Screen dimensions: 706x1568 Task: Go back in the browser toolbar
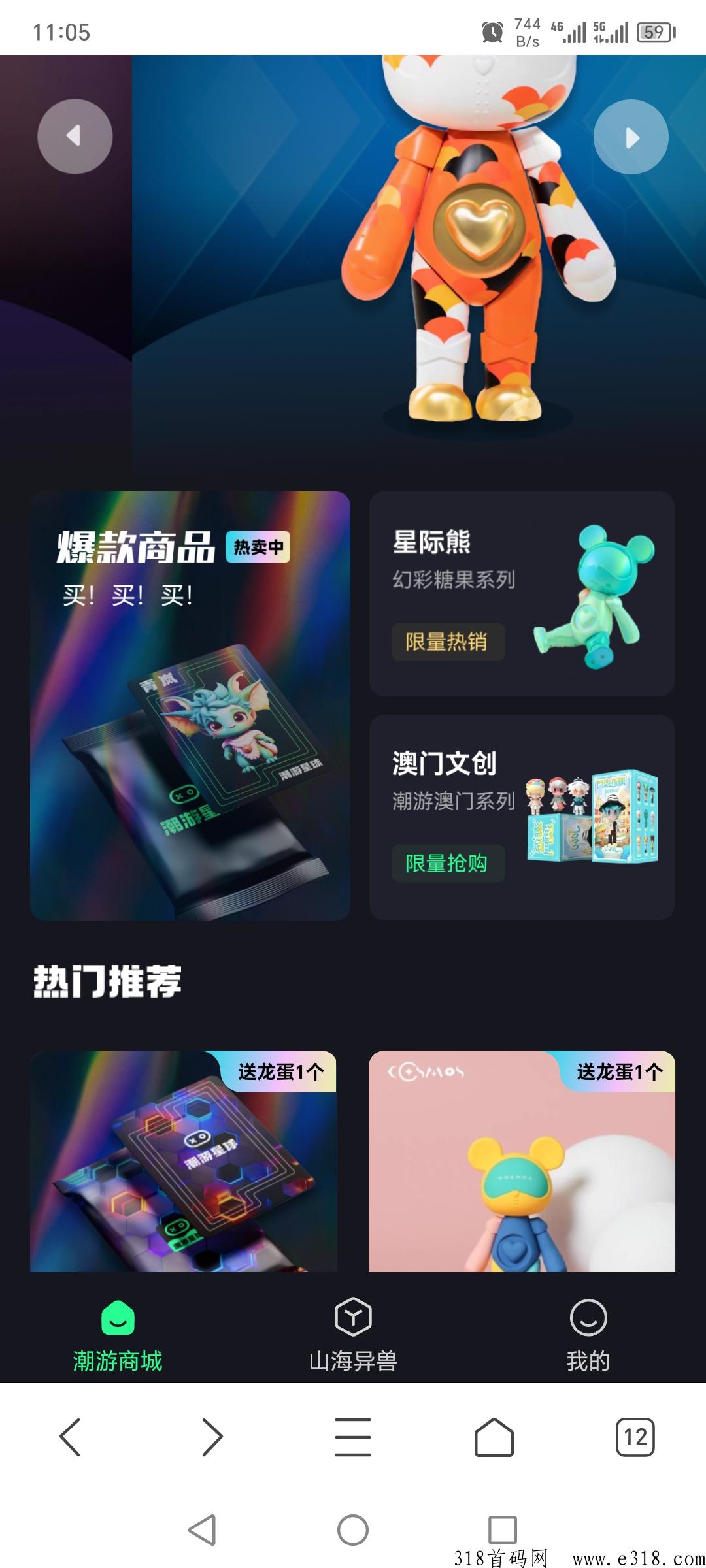(70, 1437)
